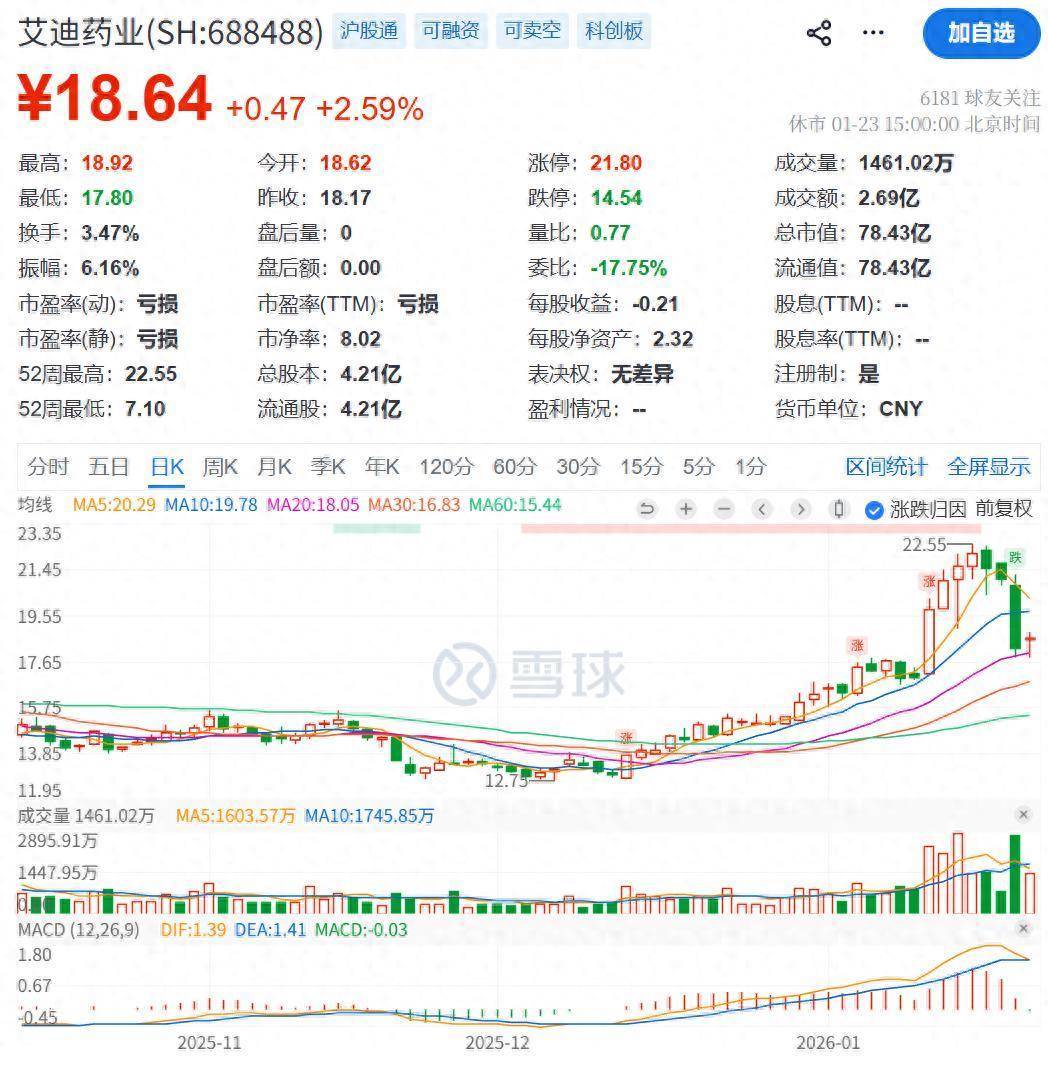View the 年K yearly chart

[382, 467]
